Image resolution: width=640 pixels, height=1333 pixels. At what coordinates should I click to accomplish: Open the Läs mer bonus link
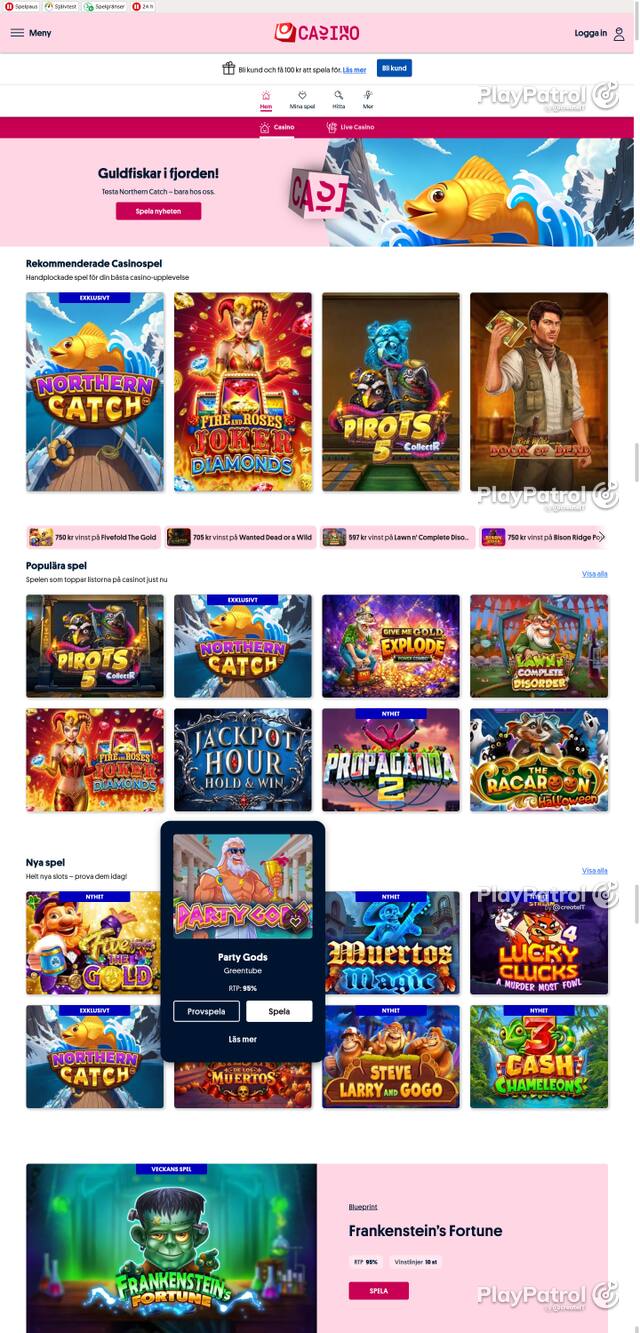point(354,70)
